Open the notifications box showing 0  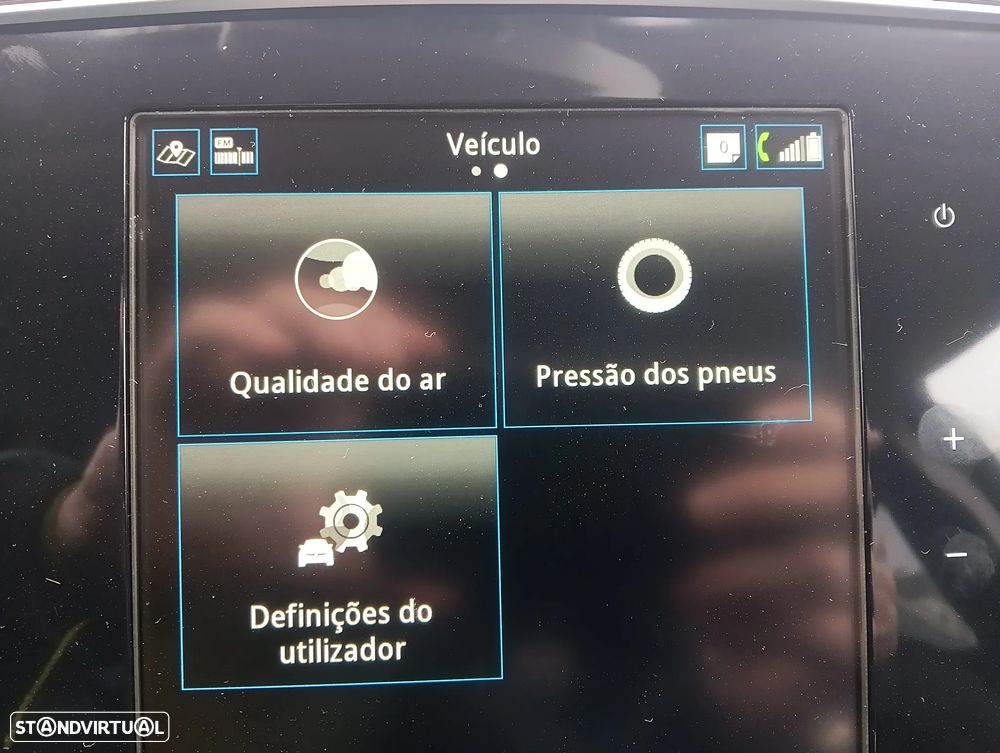[723, 148]
